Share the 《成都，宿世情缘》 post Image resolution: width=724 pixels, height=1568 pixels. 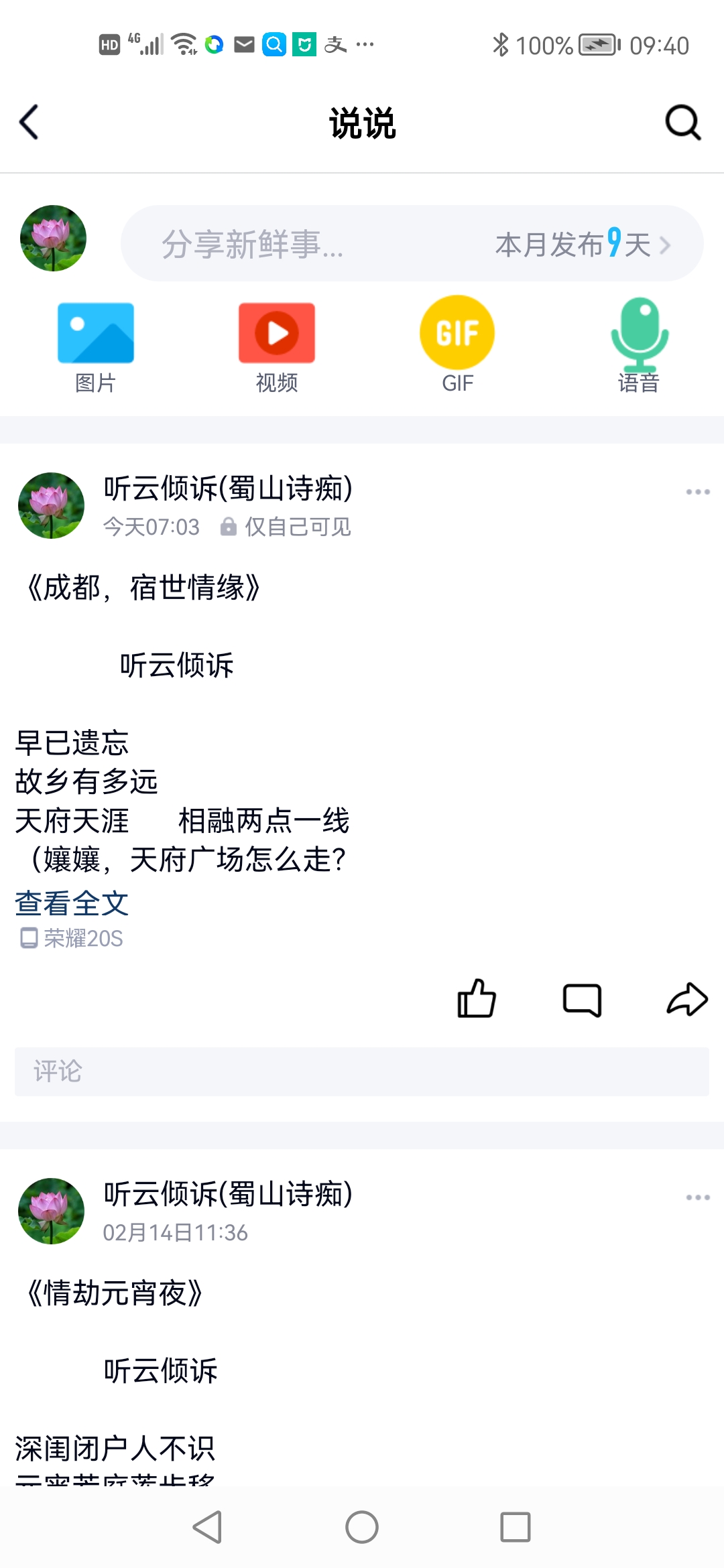687,1000
